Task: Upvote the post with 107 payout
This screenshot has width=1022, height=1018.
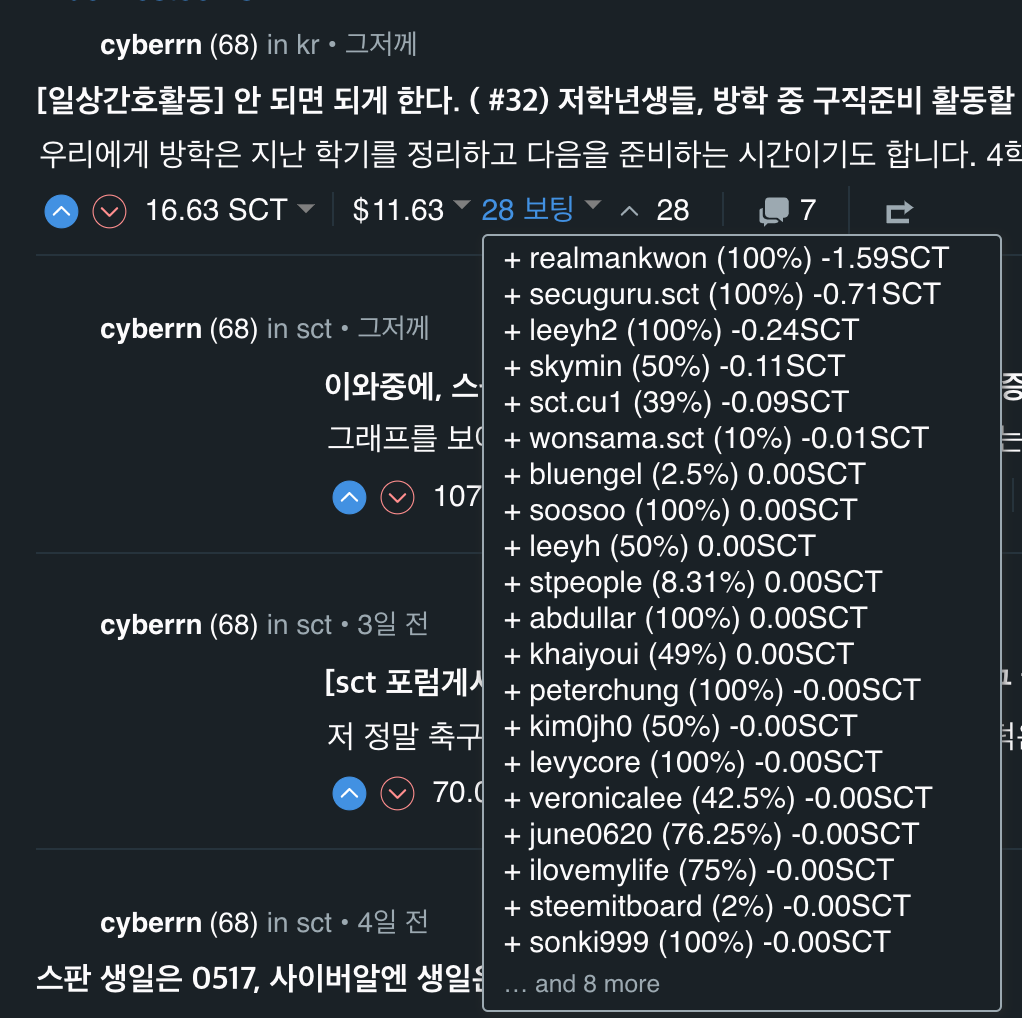Action: pyautogui.click(x=349, y=497)
